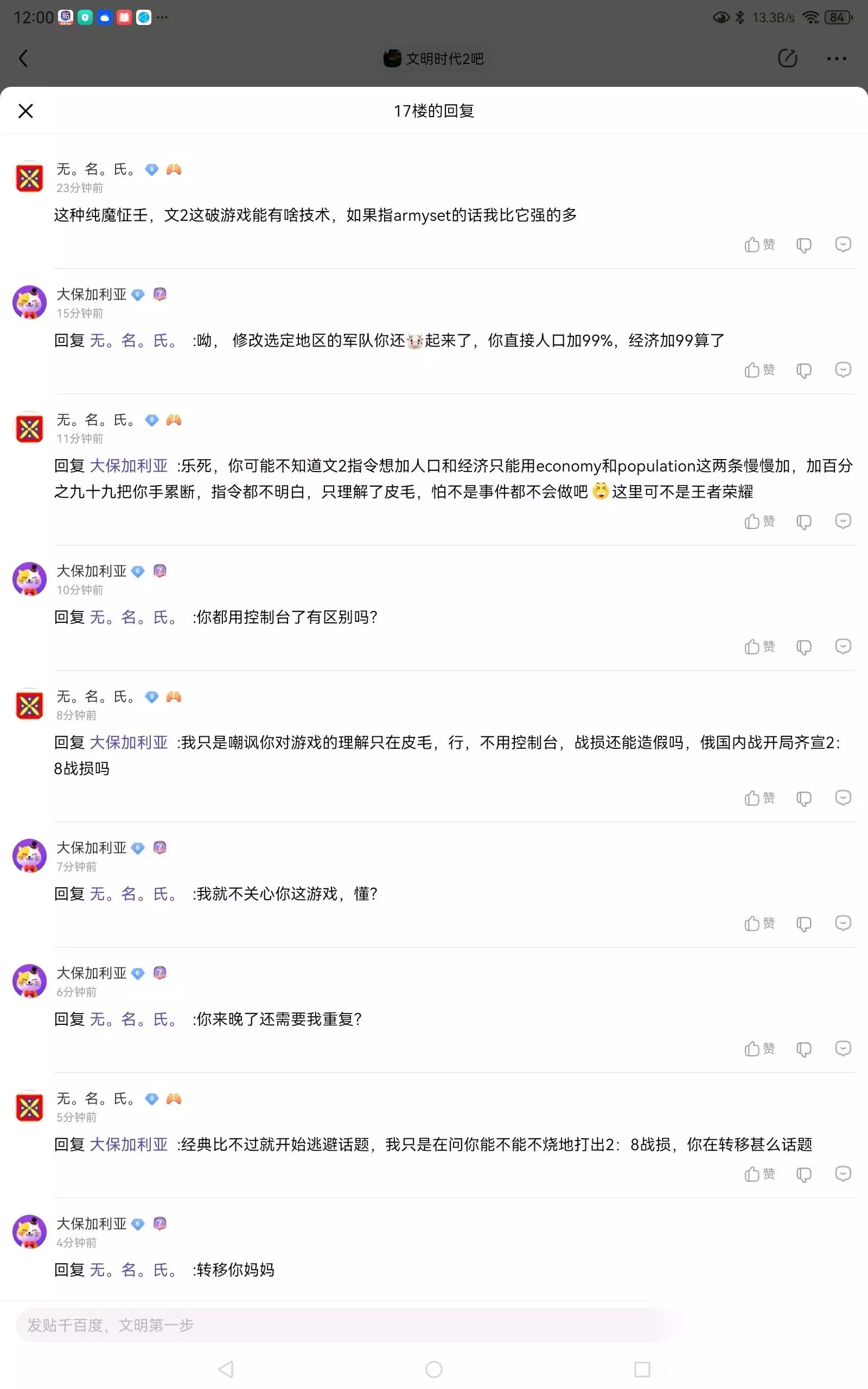The image size is (868, 1389).
Task: Reply to the 11分钟前 comment
Action: [x=843, y=521]
